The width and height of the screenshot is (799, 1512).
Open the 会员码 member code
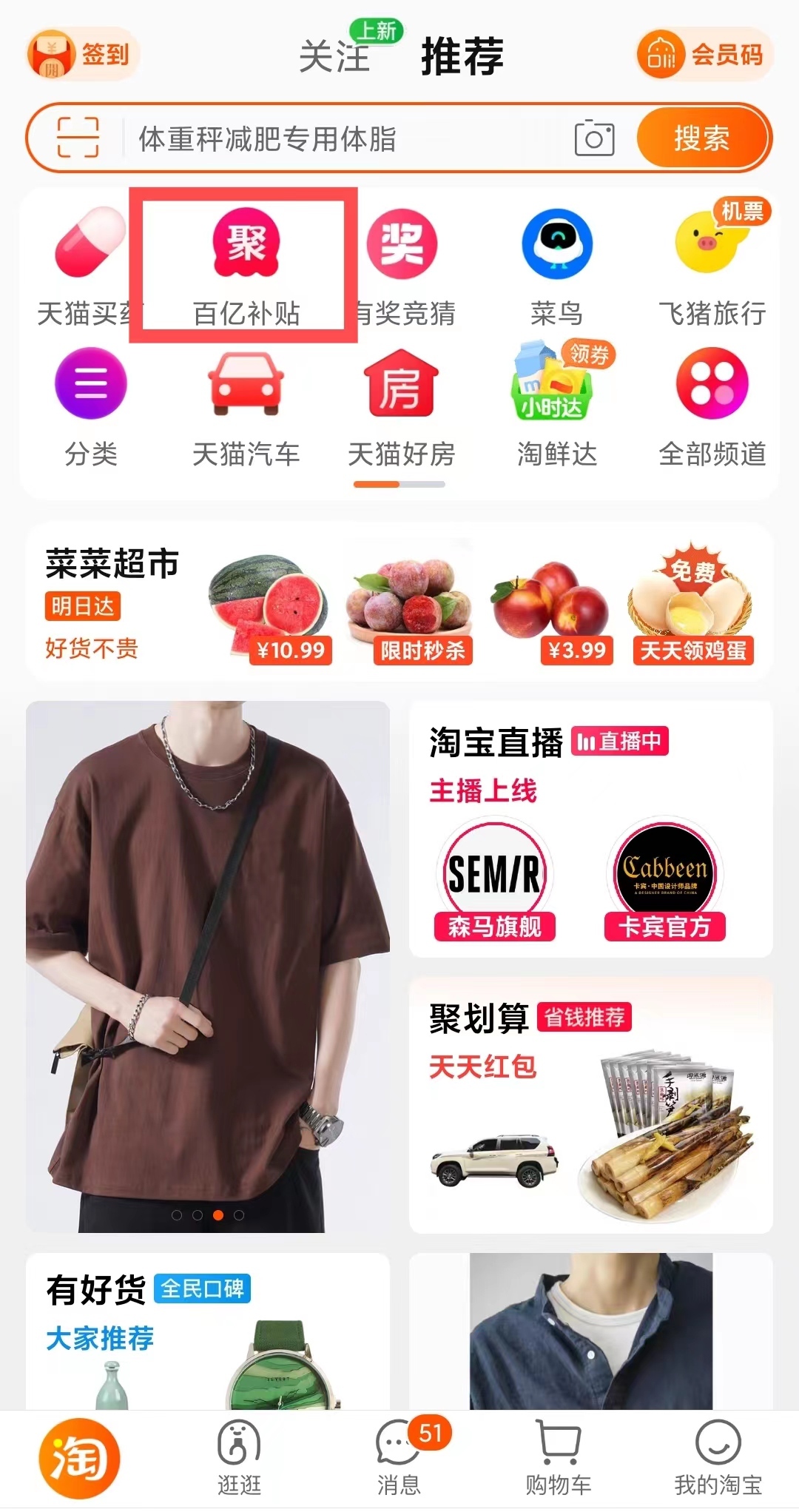click(703, 54)
